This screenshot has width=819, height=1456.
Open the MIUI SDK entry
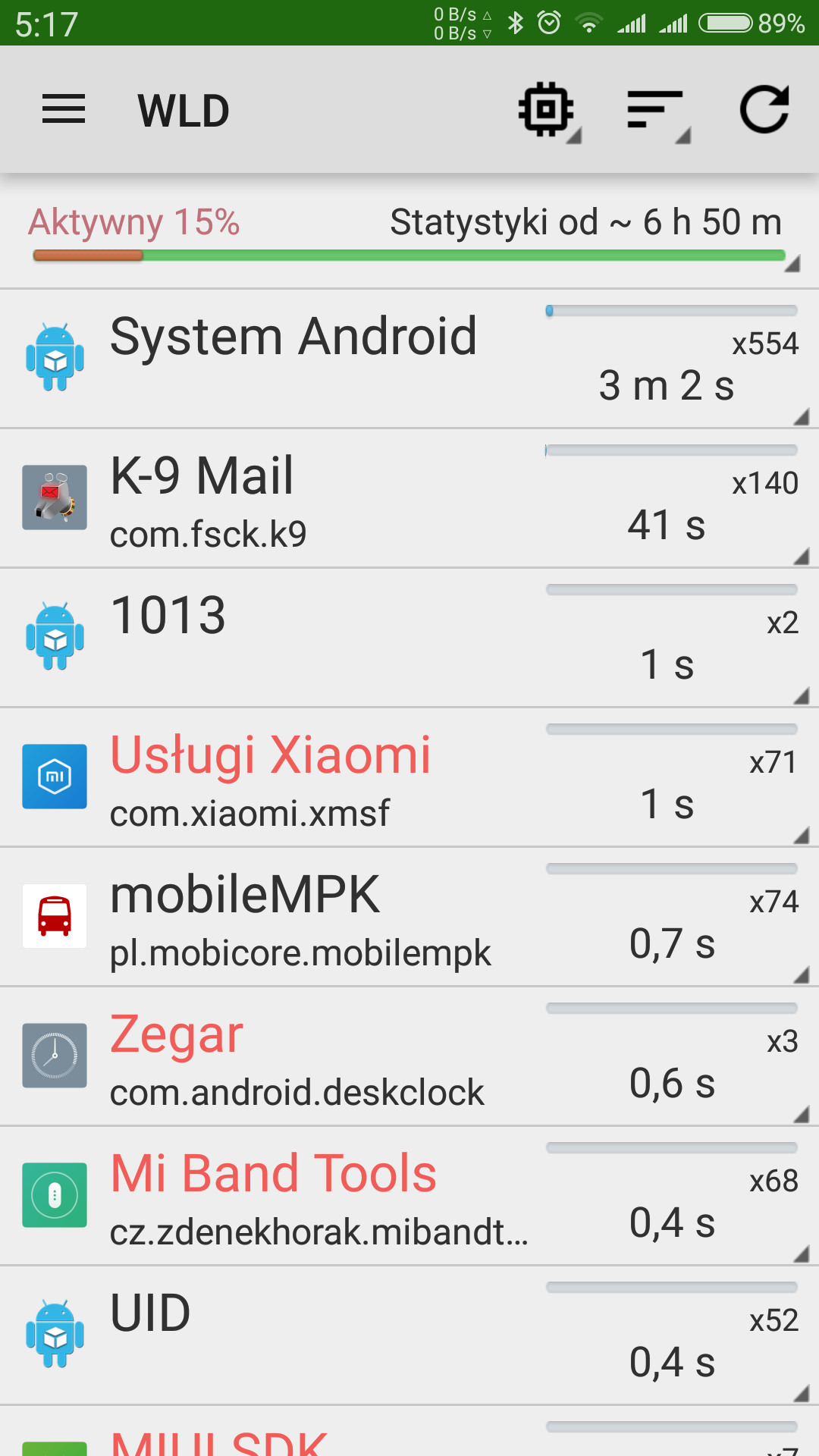pos(409,1437)
